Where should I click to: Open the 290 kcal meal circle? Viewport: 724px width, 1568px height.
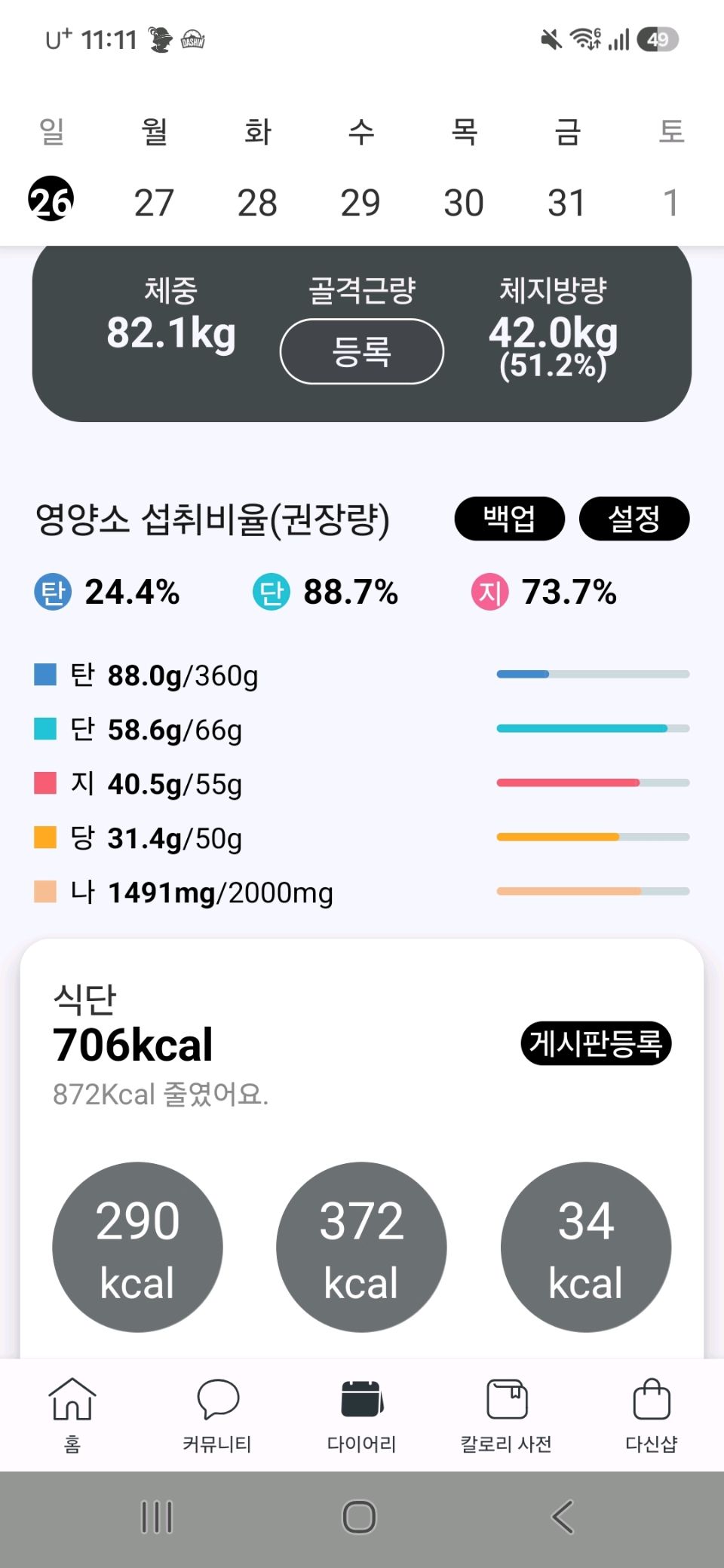point(137,1247)
